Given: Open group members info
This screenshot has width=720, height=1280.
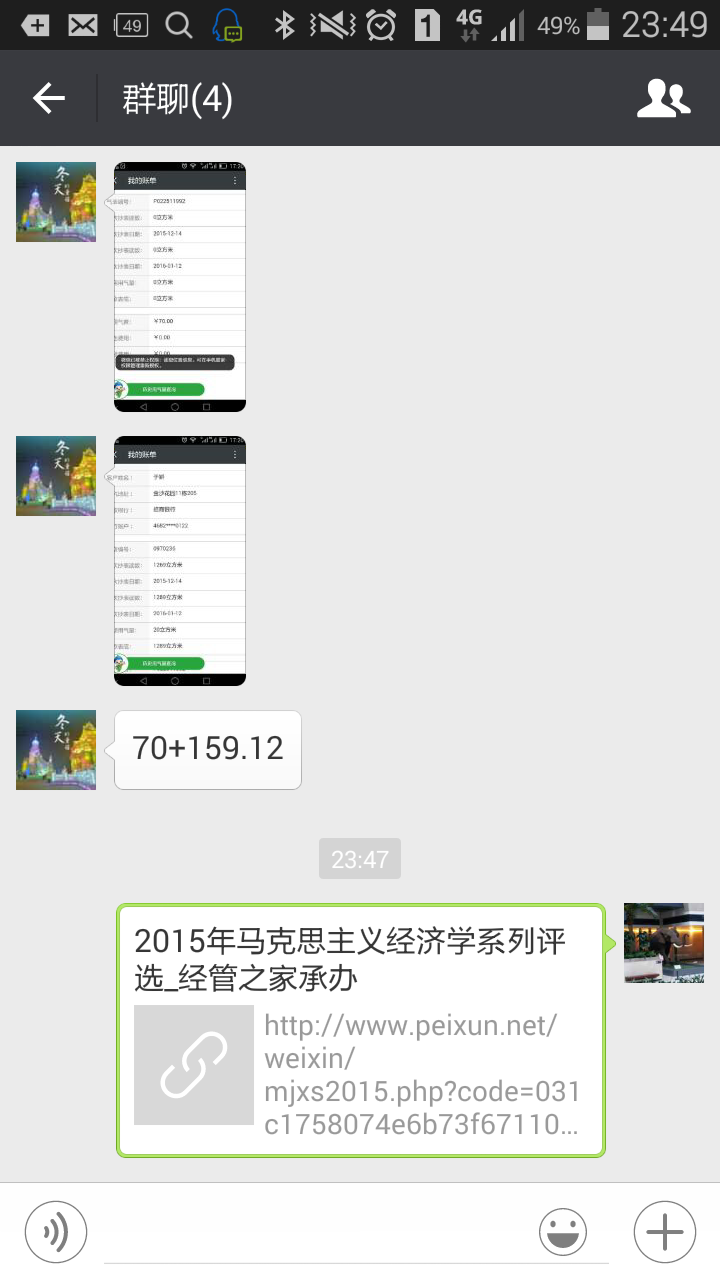Looking at the screenshot, I should click(x=664, y=98).
